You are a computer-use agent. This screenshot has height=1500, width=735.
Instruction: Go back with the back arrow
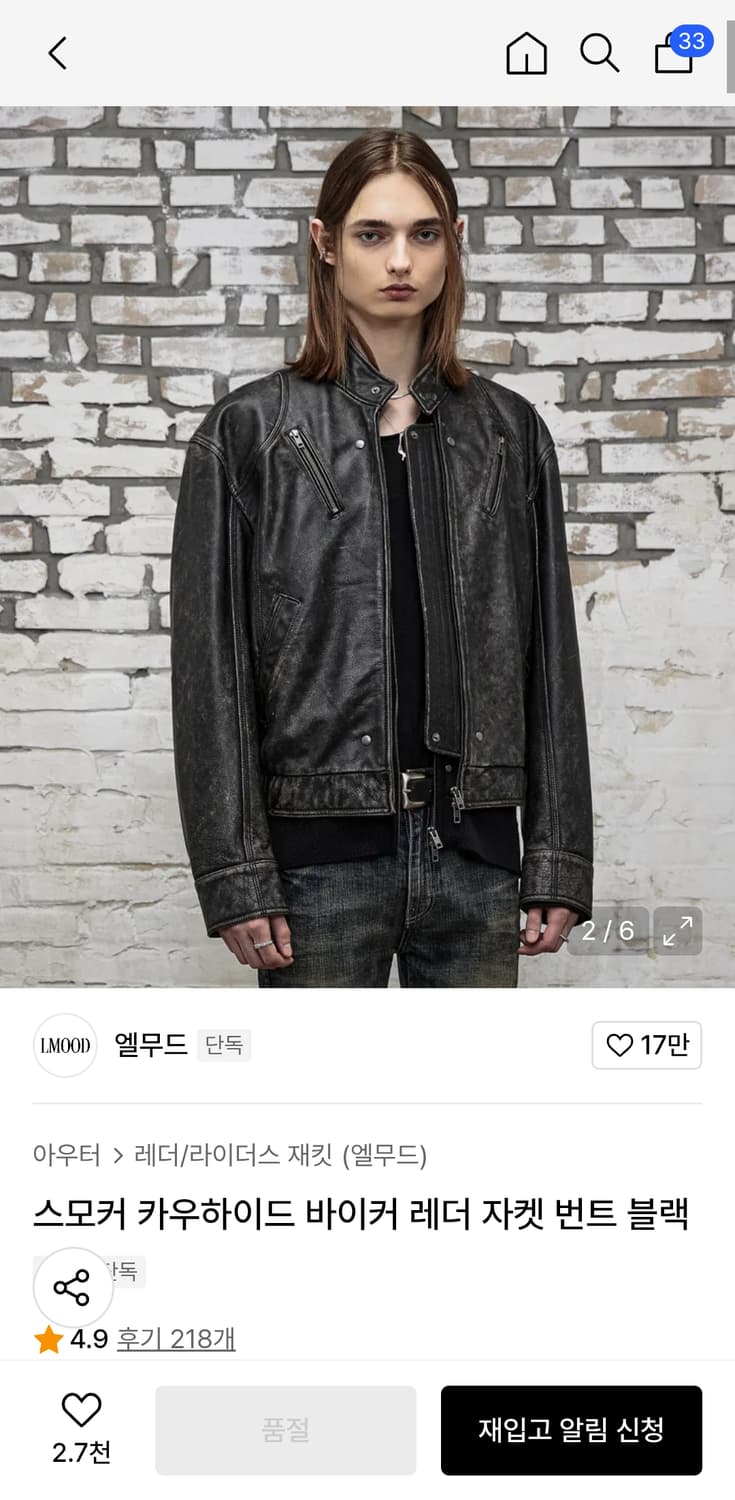pyautogui.click(x=56, y=54)
